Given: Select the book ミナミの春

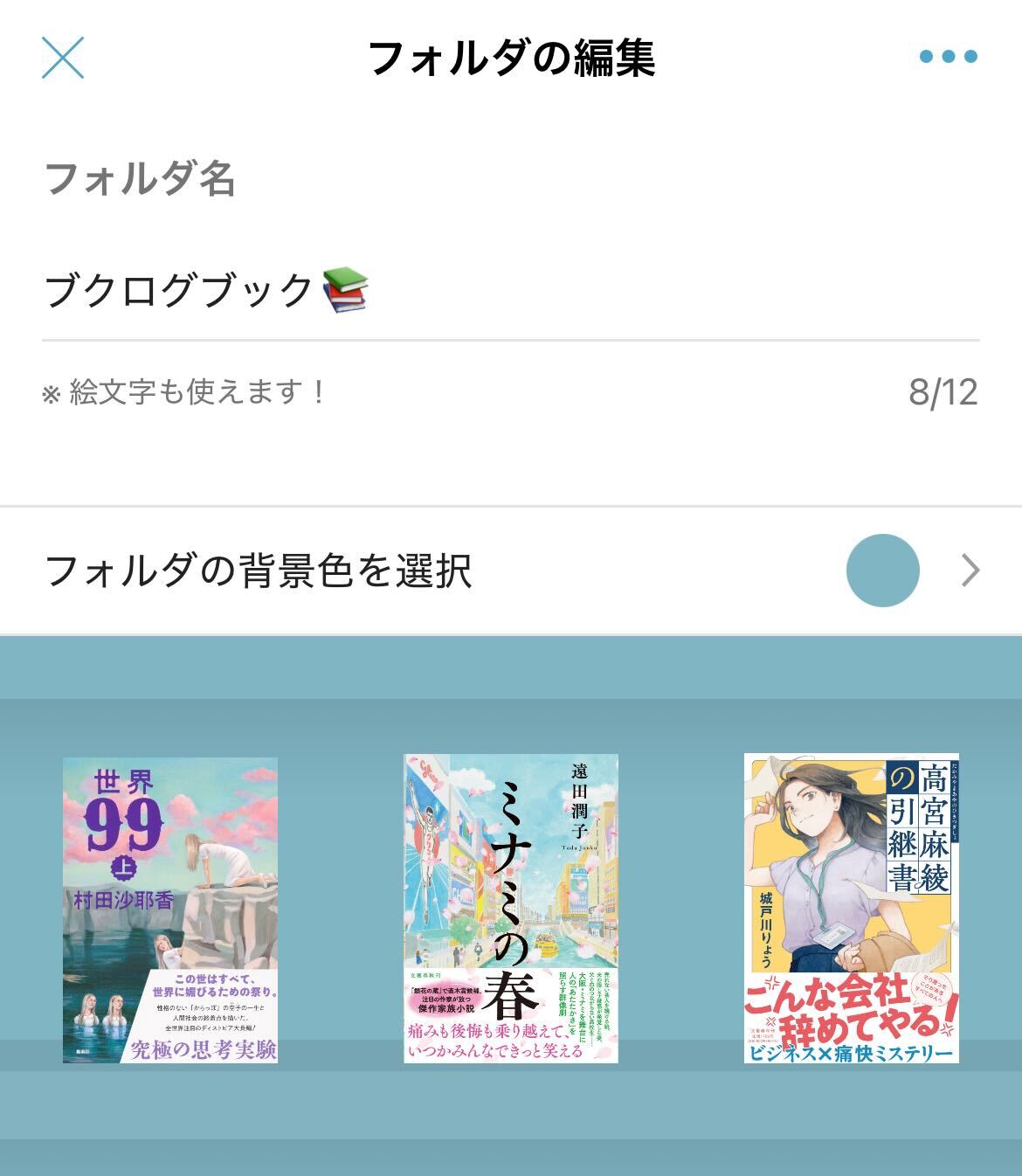Looking at the screenshot, I should [511, 909].
